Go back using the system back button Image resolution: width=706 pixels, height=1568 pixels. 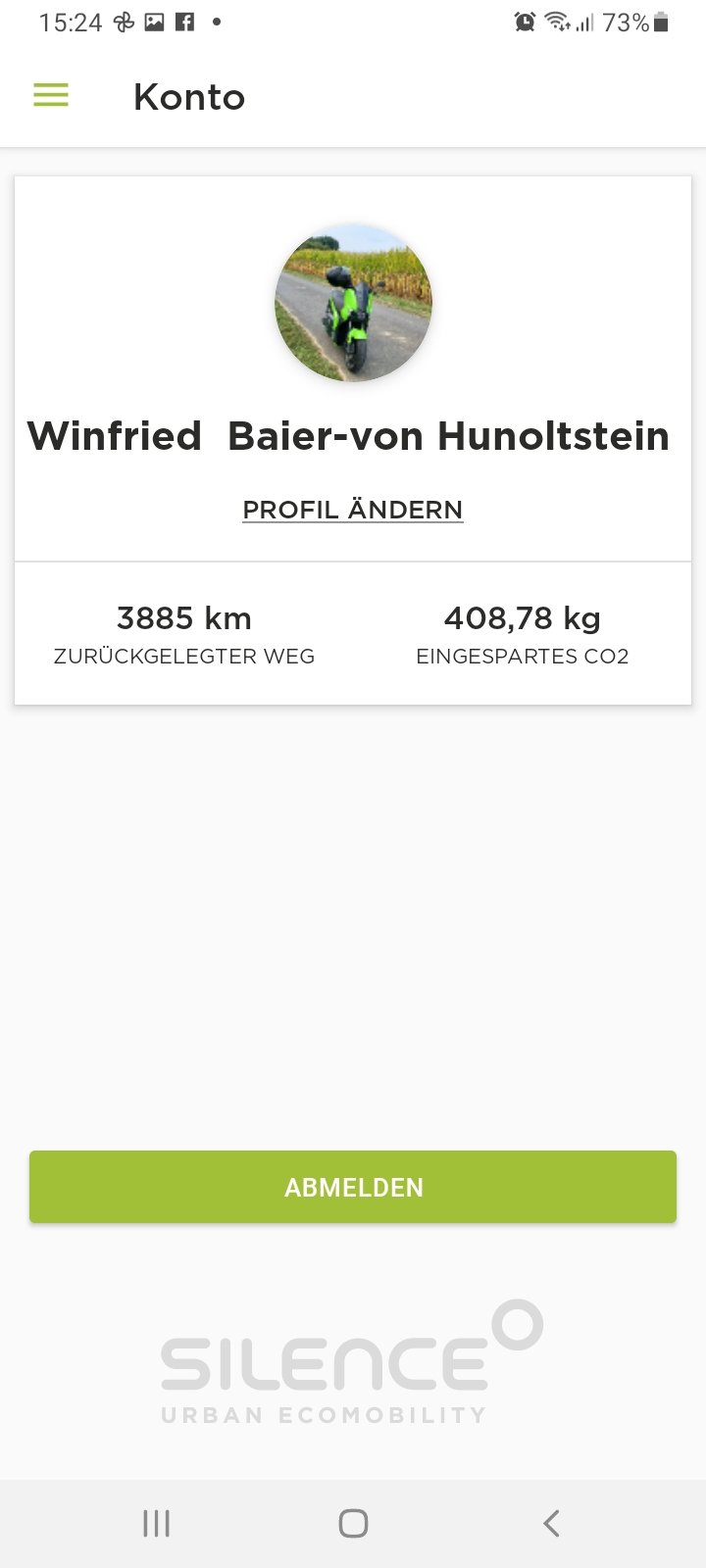coord(551,1523)
